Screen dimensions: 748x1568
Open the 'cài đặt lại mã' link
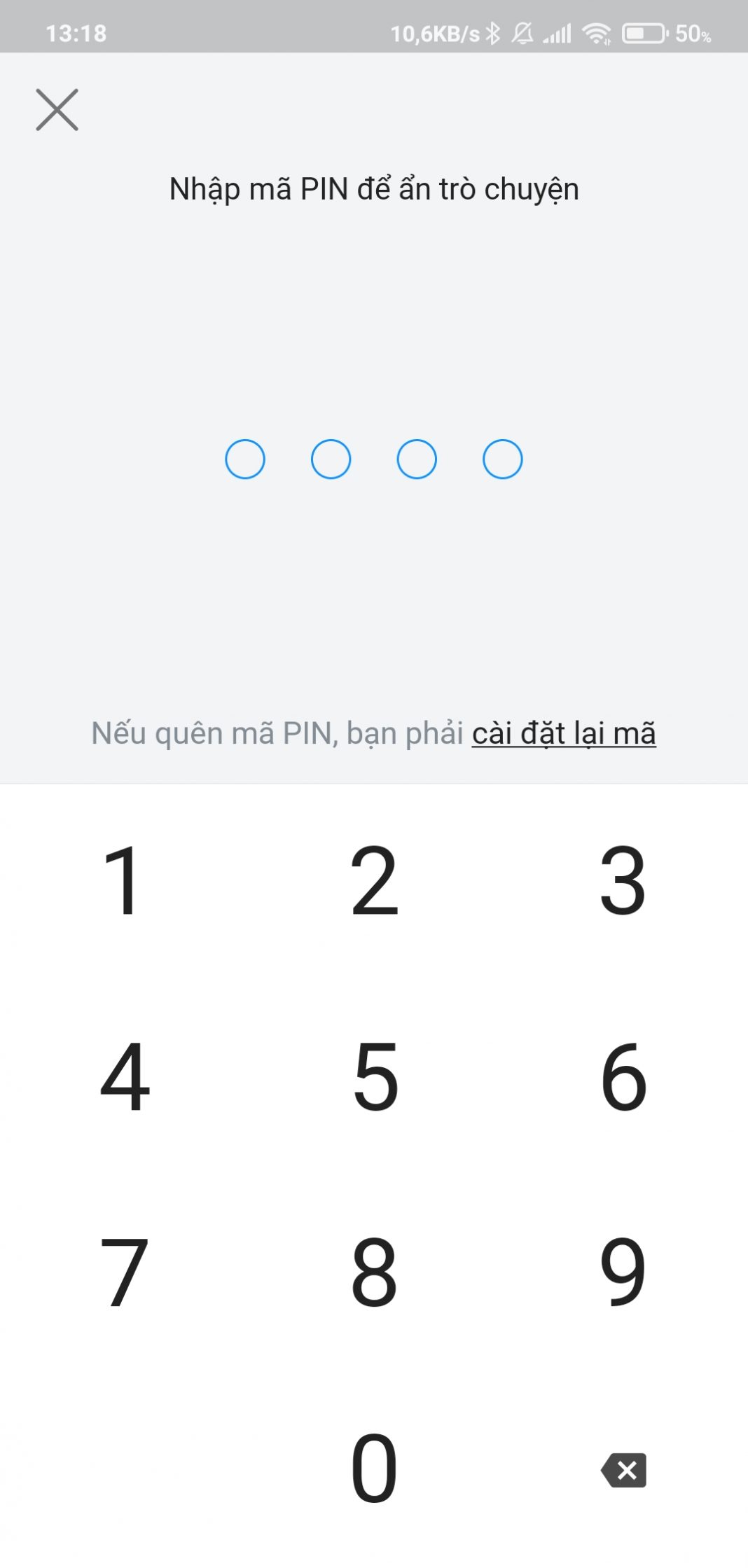pos(564,734)
